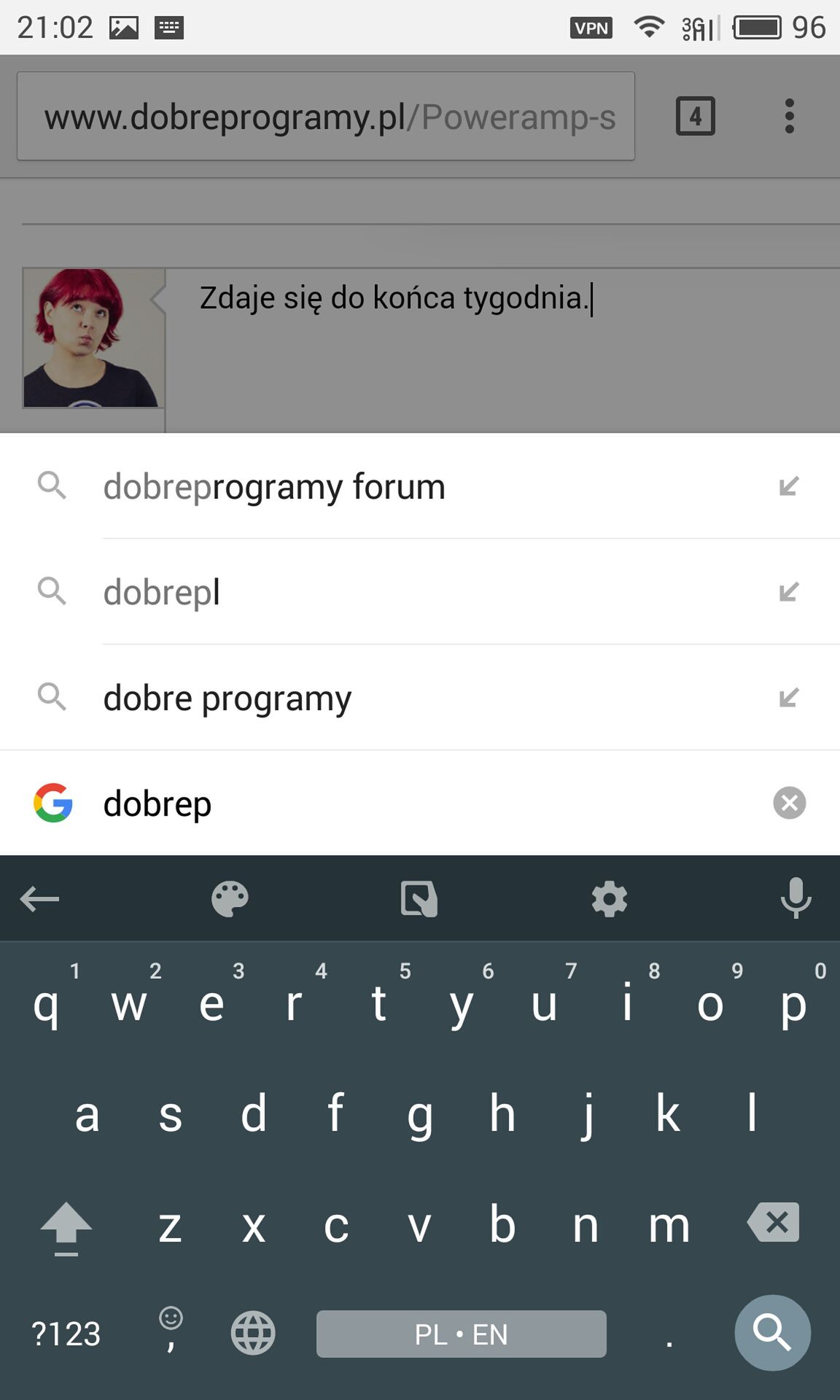Open the keyboard theme palette

[x=230, y=898]
